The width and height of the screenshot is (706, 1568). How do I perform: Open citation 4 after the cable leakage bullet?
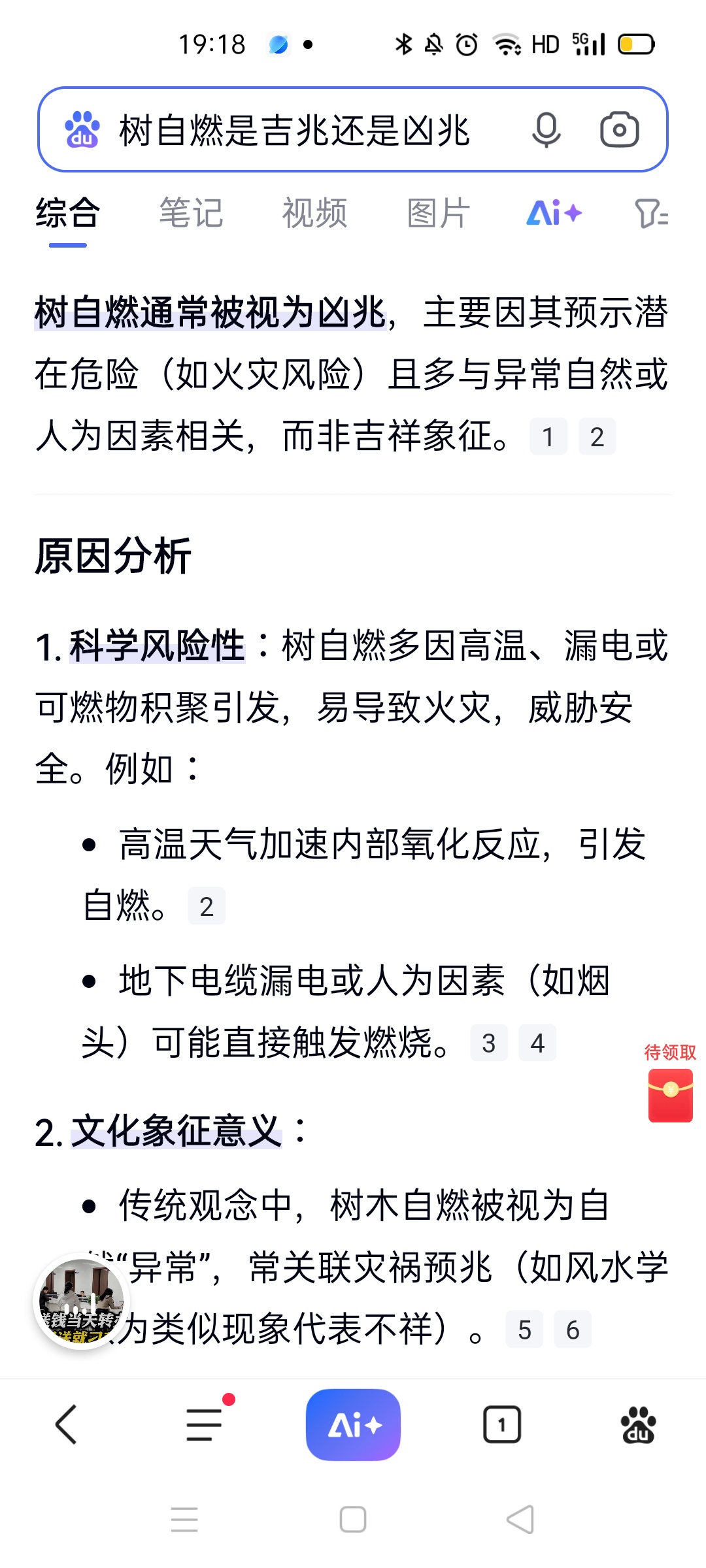pos(537,1043)
